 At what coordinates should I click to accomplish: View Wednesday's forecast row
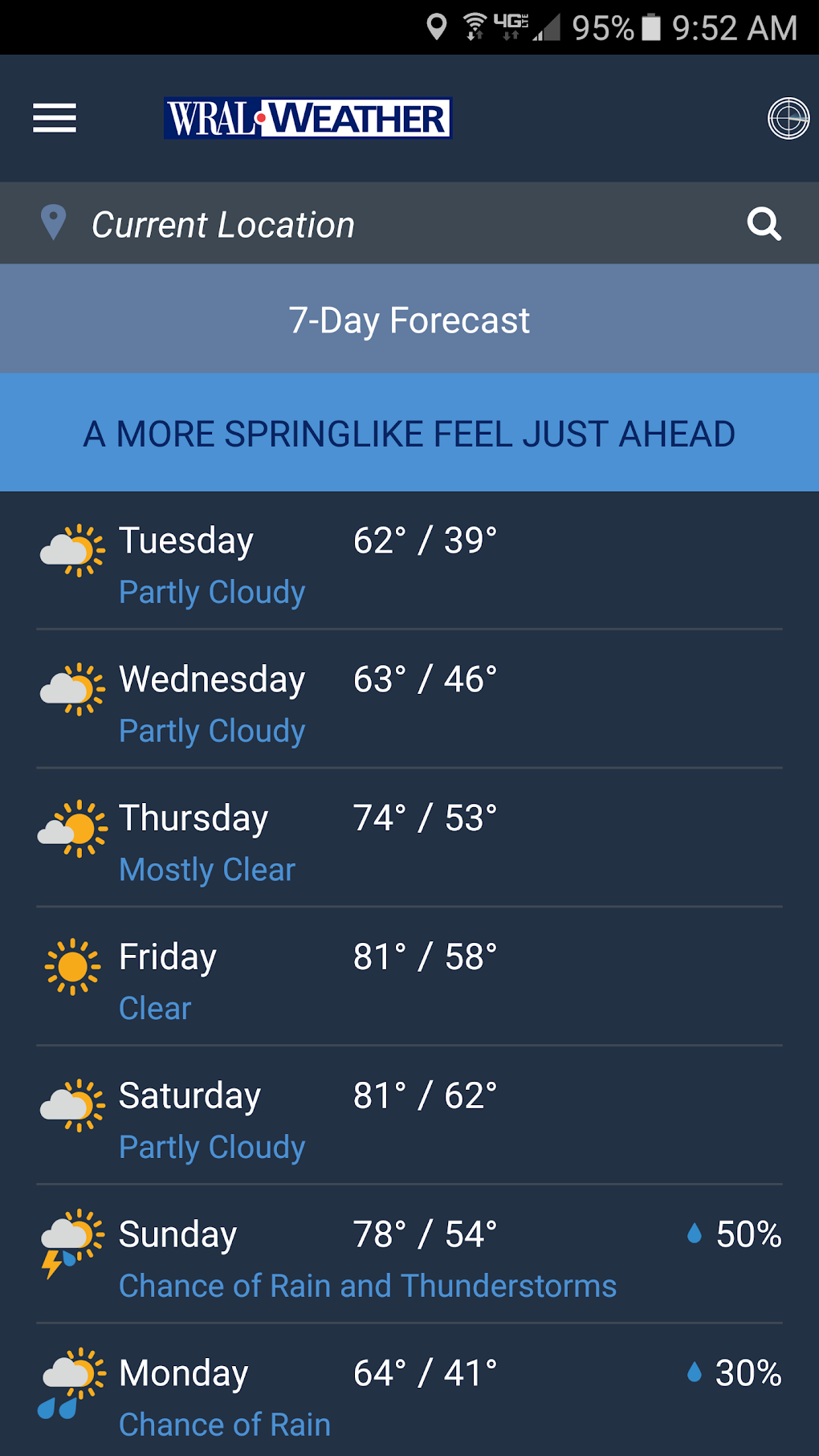click(x=409, y=699)
